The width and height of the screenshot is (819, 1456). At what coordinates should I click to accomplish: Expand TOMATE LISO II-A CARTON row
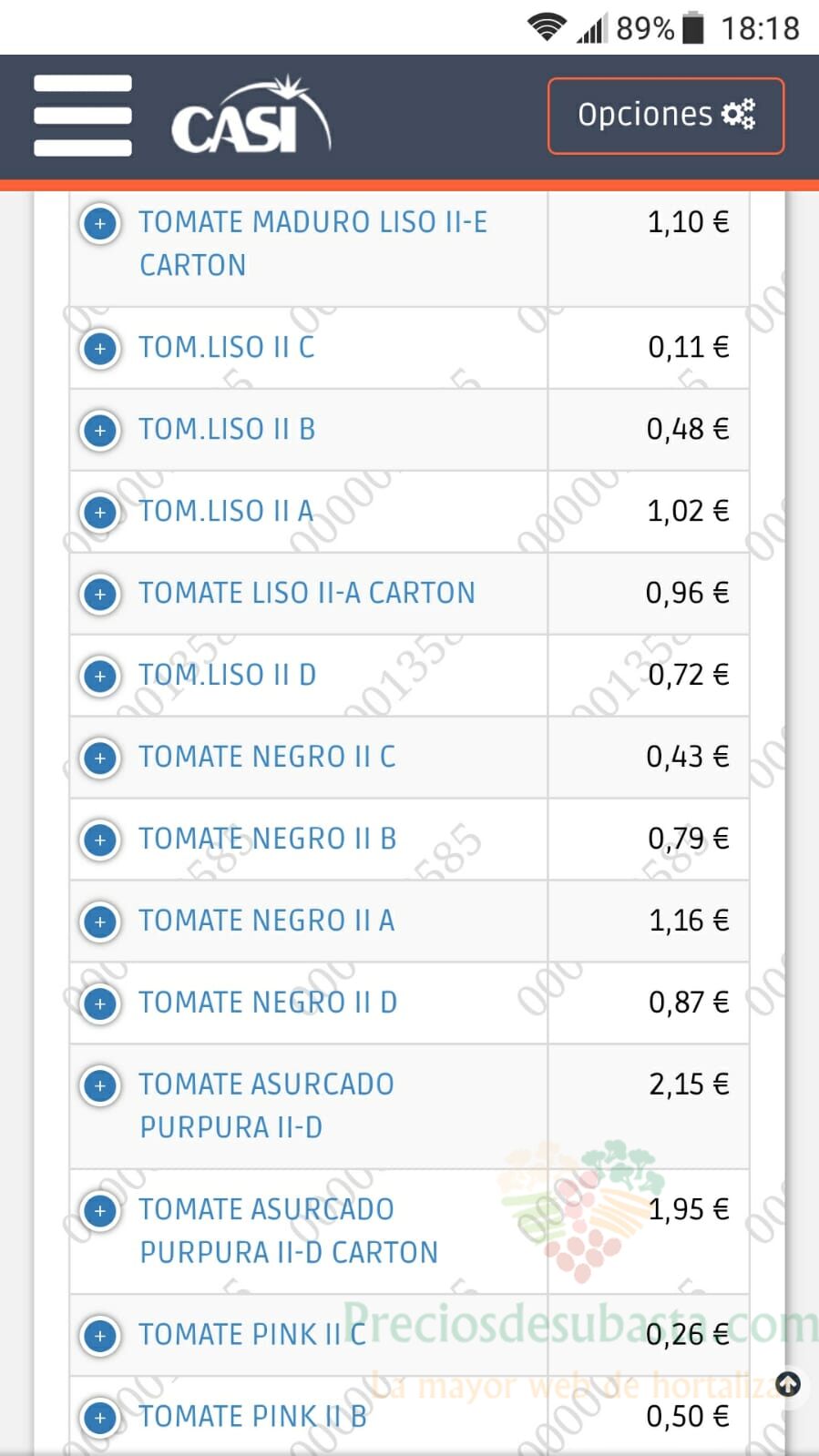point(100,594)
